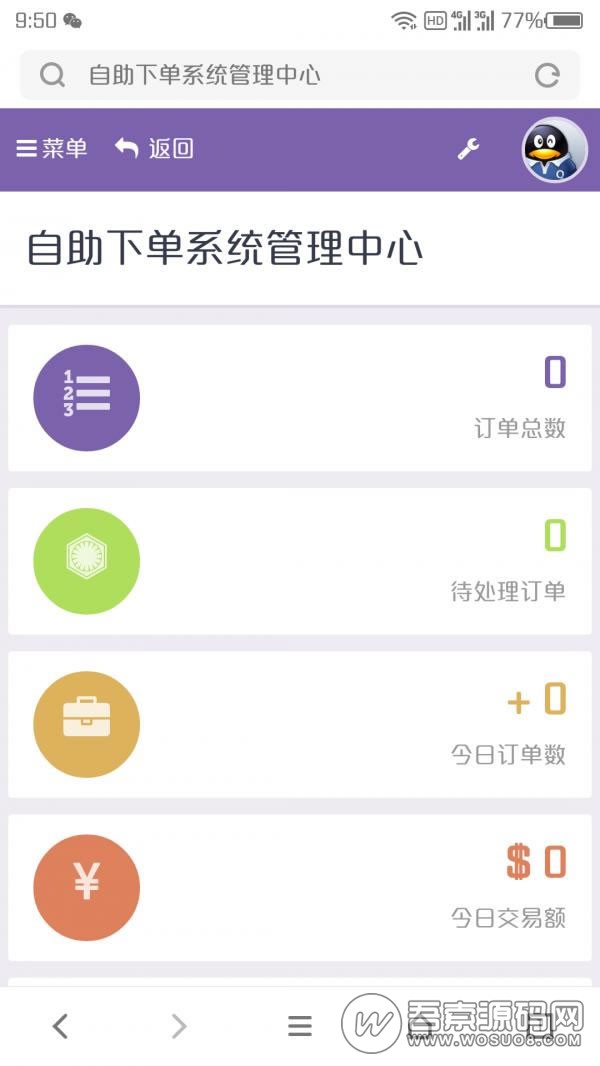Tap the 返回 back button
The height and width of the screenshot is (1066, 600).
click(154, 149)
